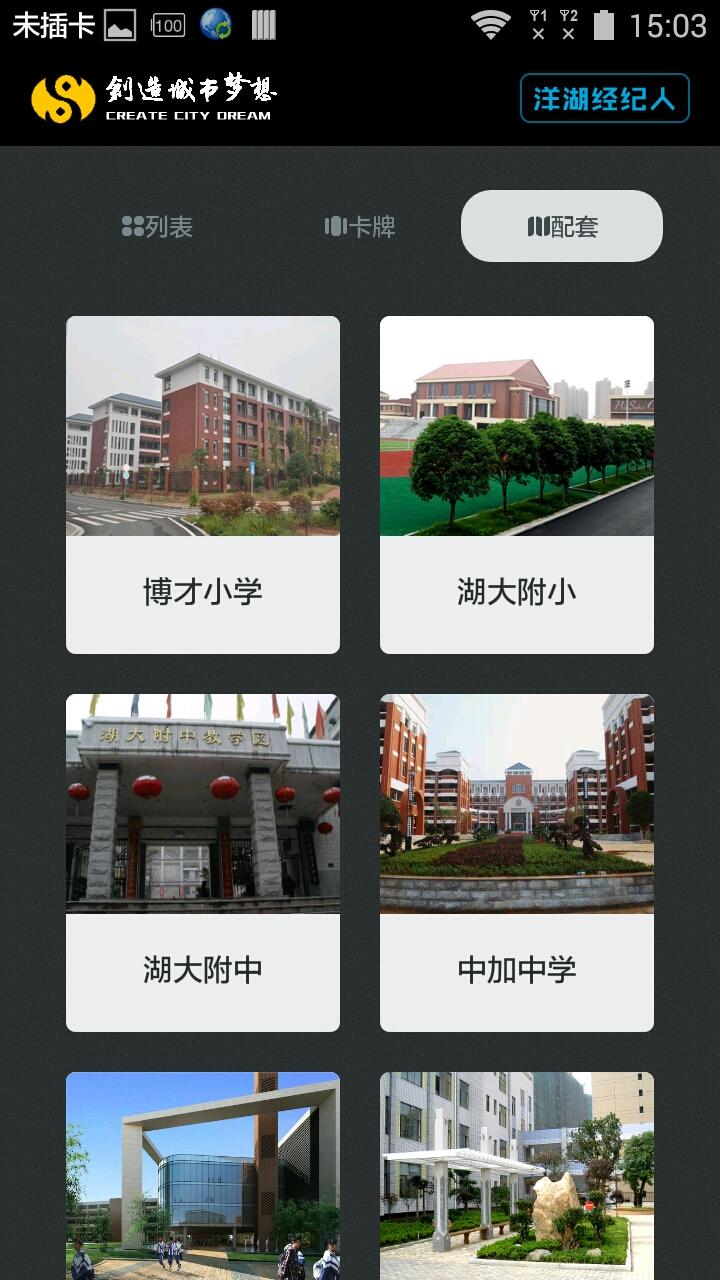The height and width of the screenshot is (1280, 720).
Task: Select the 湖大附小 card
Action: [516, 484]
